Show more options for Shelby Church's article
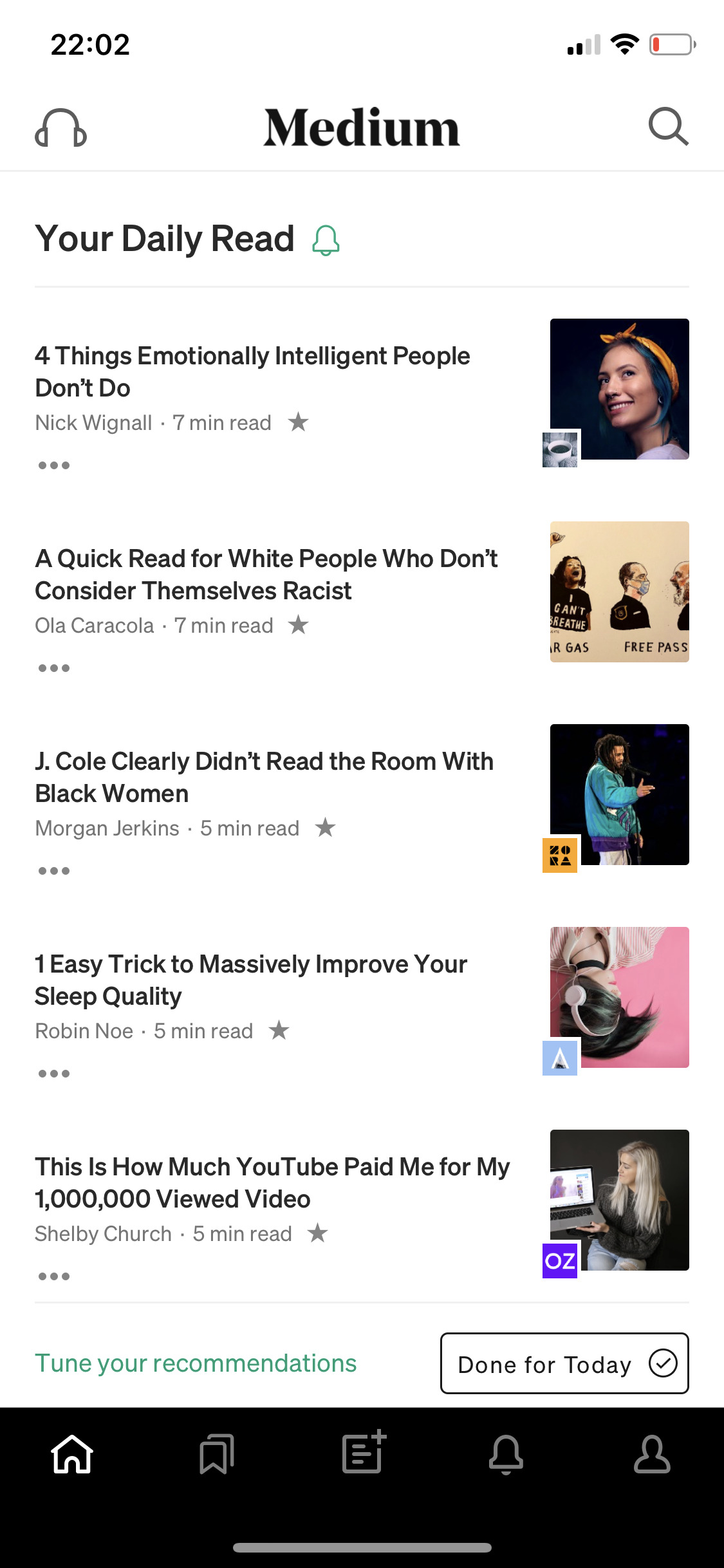 (54, 1276)
